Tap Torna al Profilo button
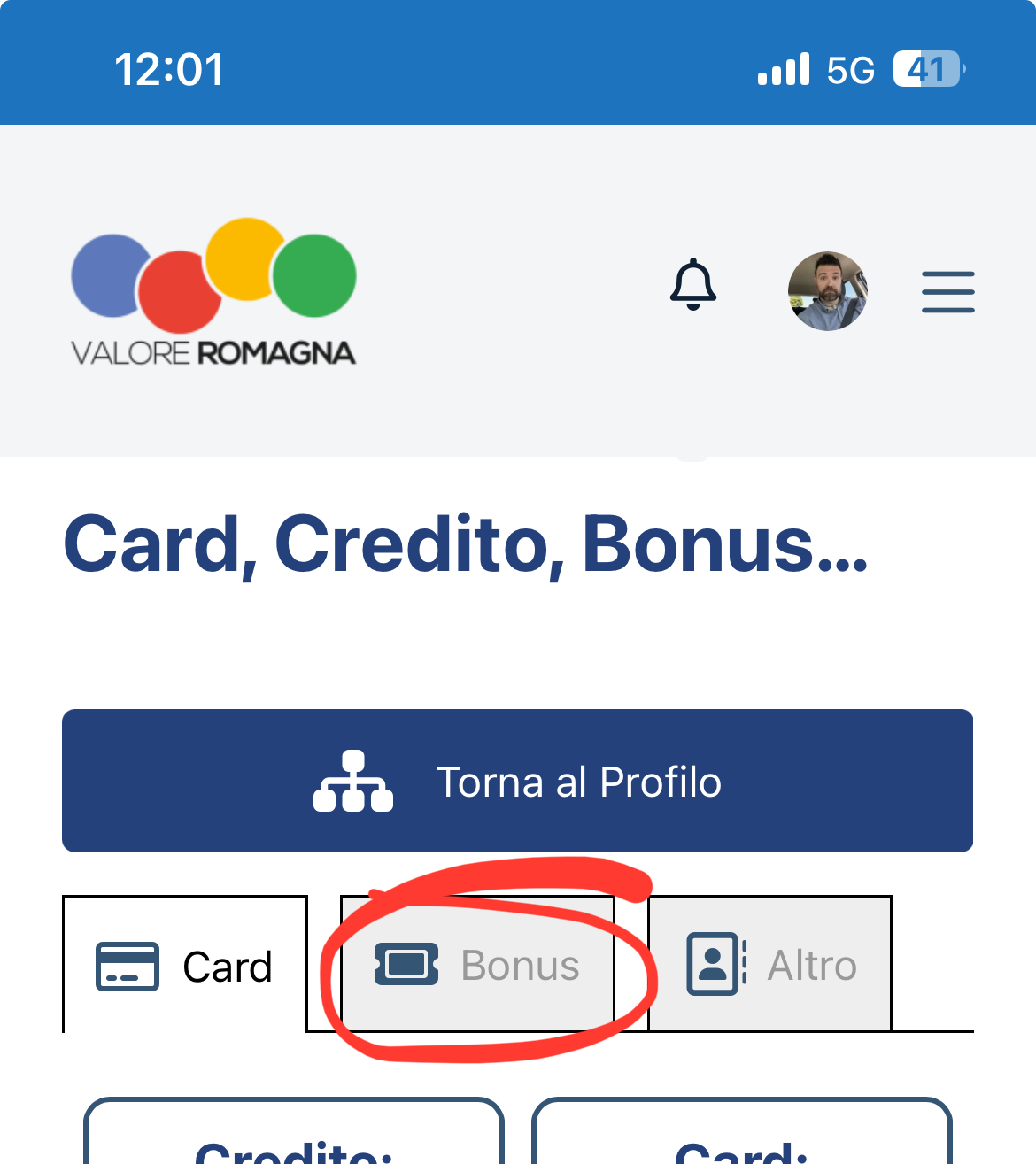This screenshot has height=1164, width=1036. [x=517, y=781]
